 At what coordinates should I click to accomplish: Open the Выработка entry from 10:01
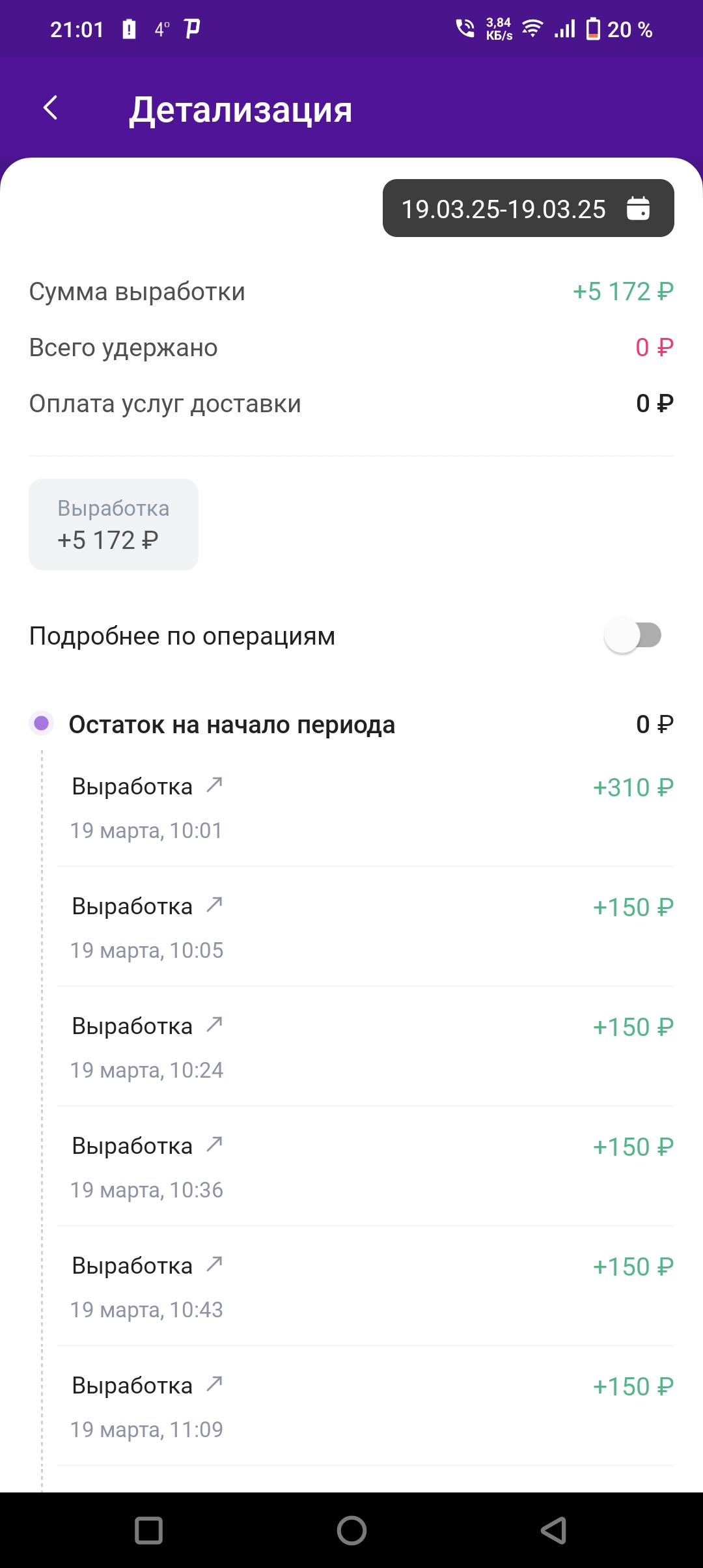365,807
